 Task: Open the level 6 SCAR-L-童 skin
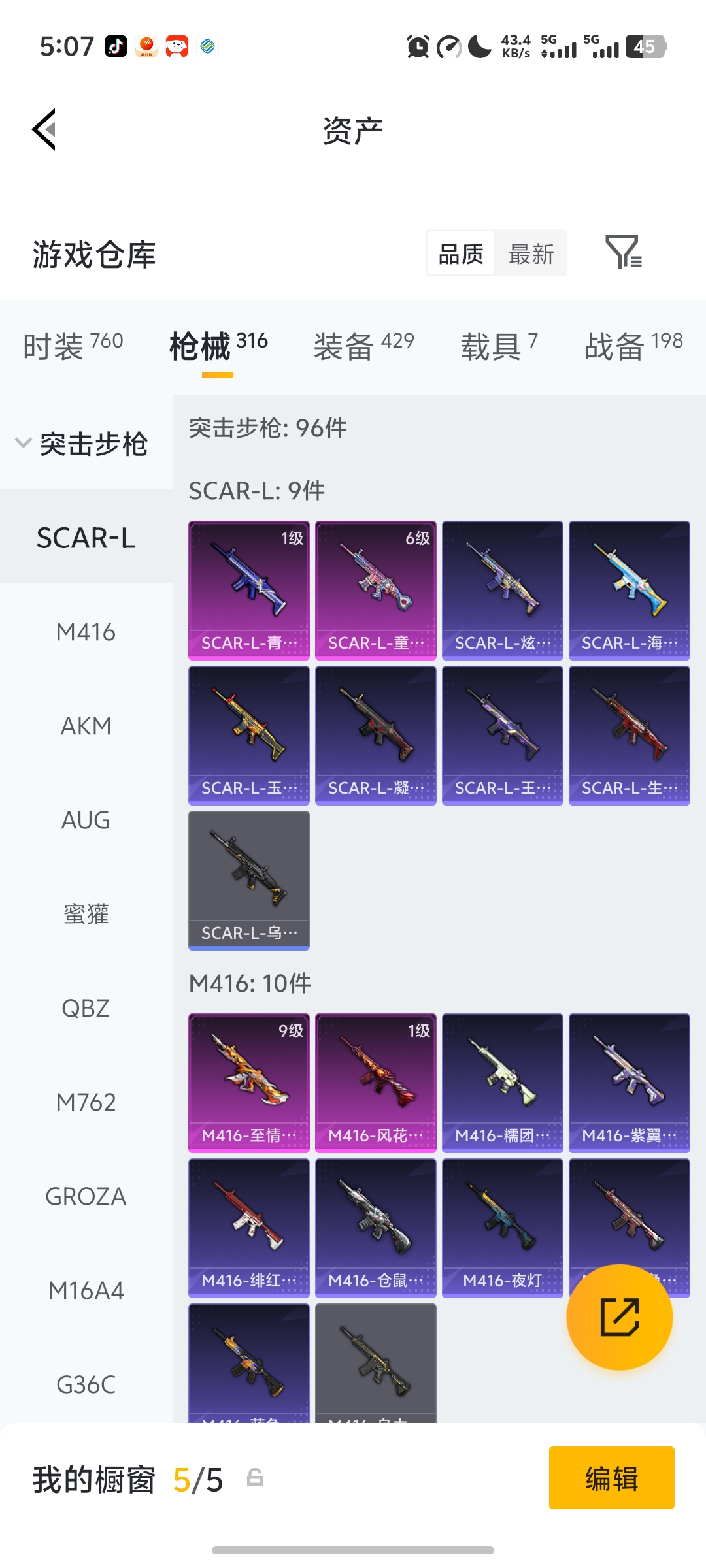(x=375, y=590)
